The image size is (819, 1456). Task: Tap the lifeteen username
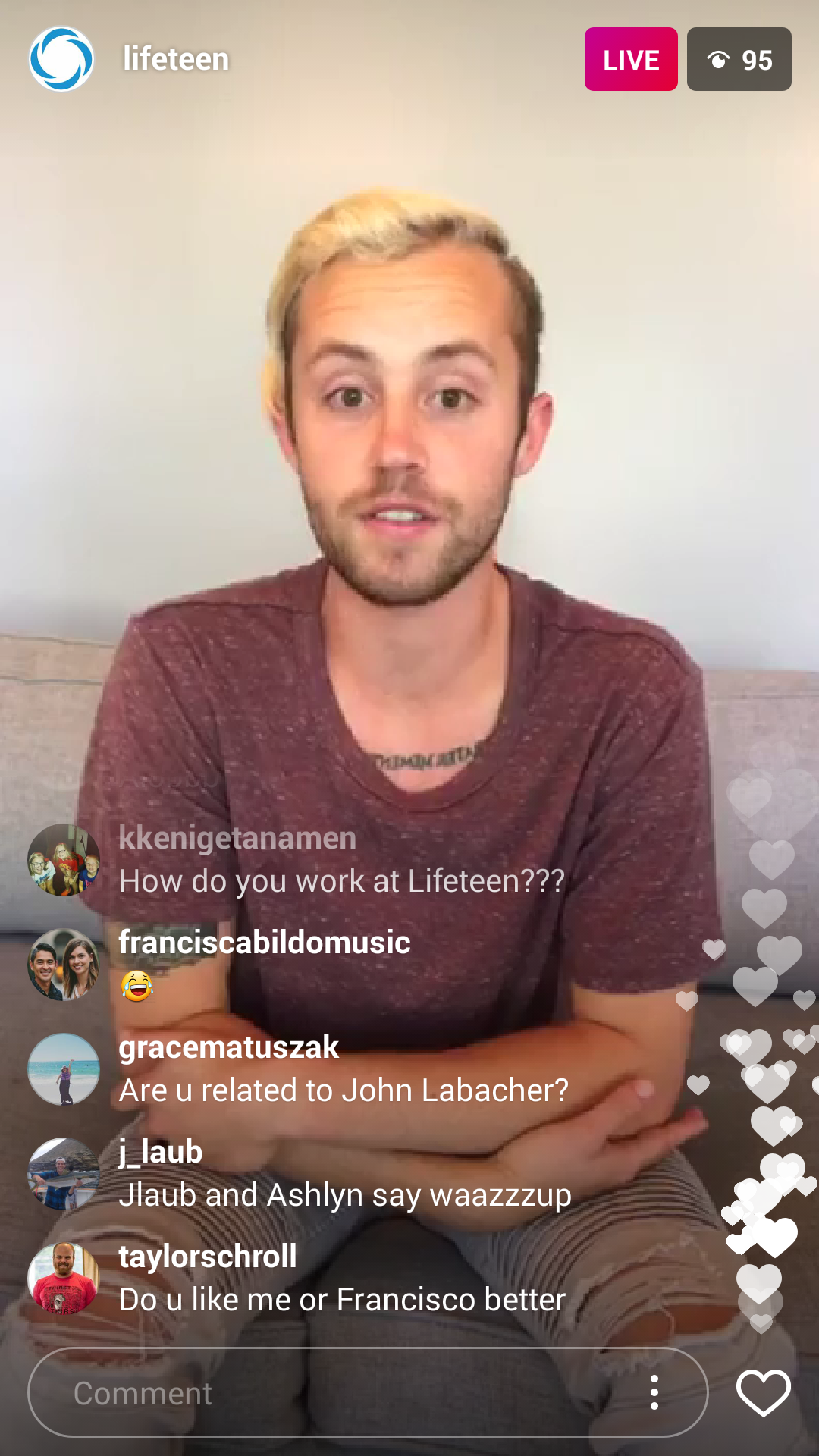pos(176,59)
